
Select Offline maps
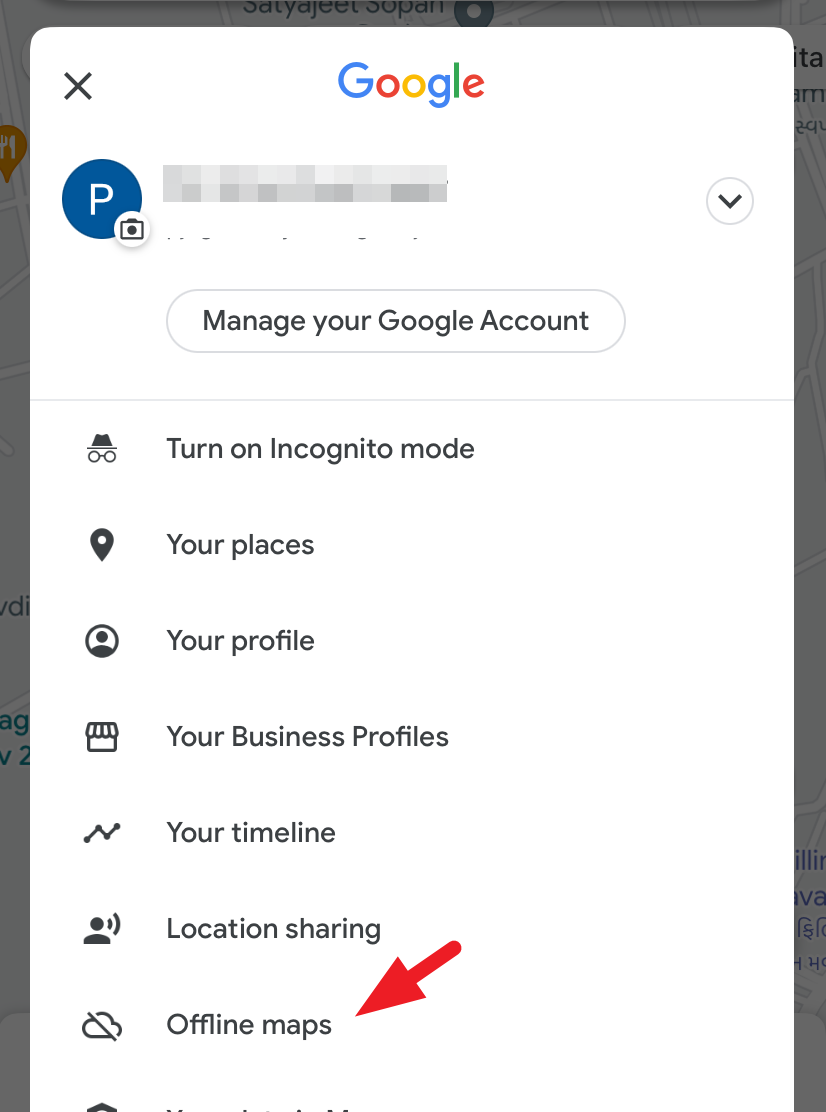click(x=248, y=1025)
